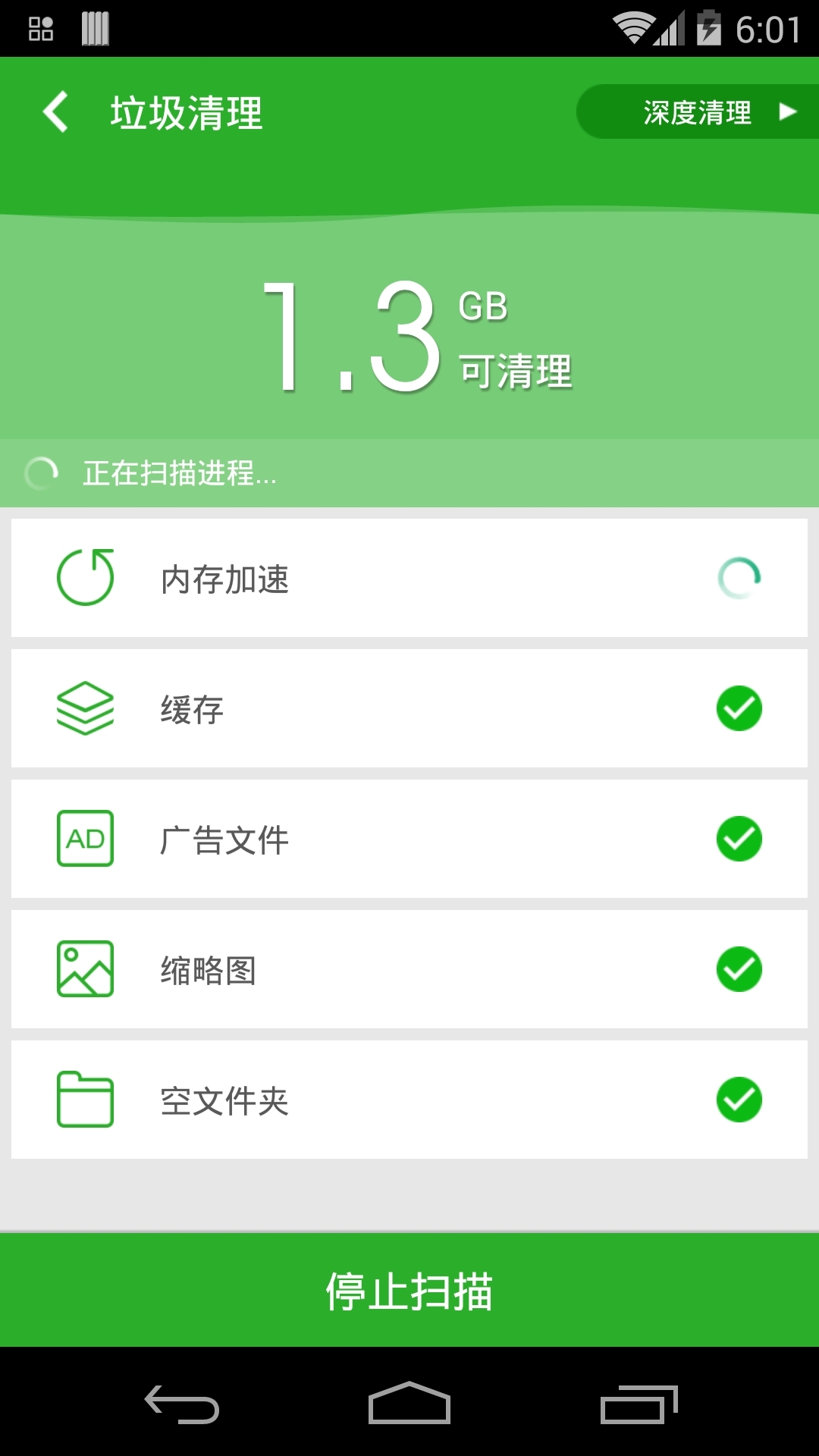Select the 垃圾清理 title text
The image size is (819, 1456).
[184, 111]
